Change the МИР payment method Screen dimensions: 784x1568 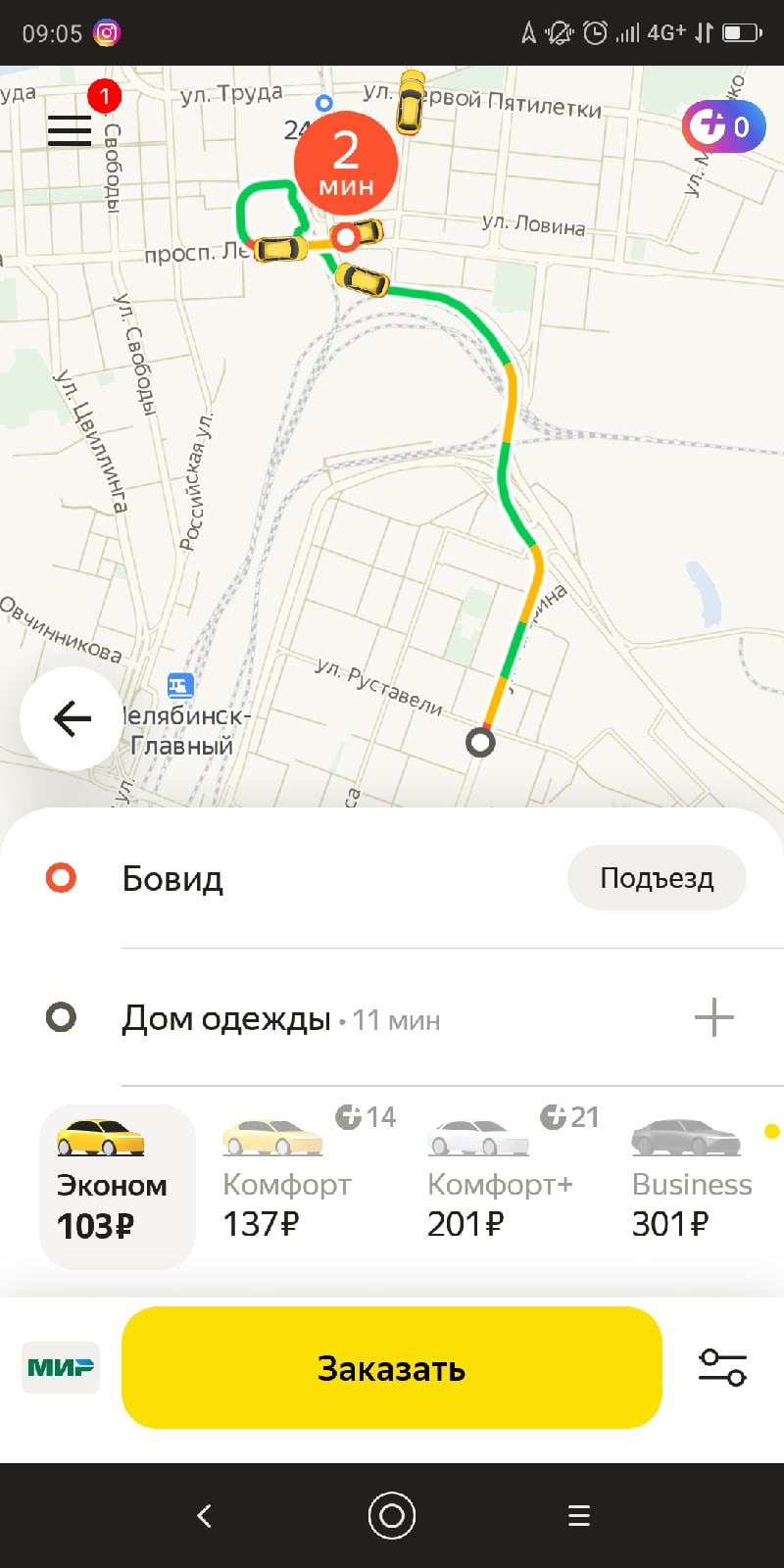coord(61,1367)
